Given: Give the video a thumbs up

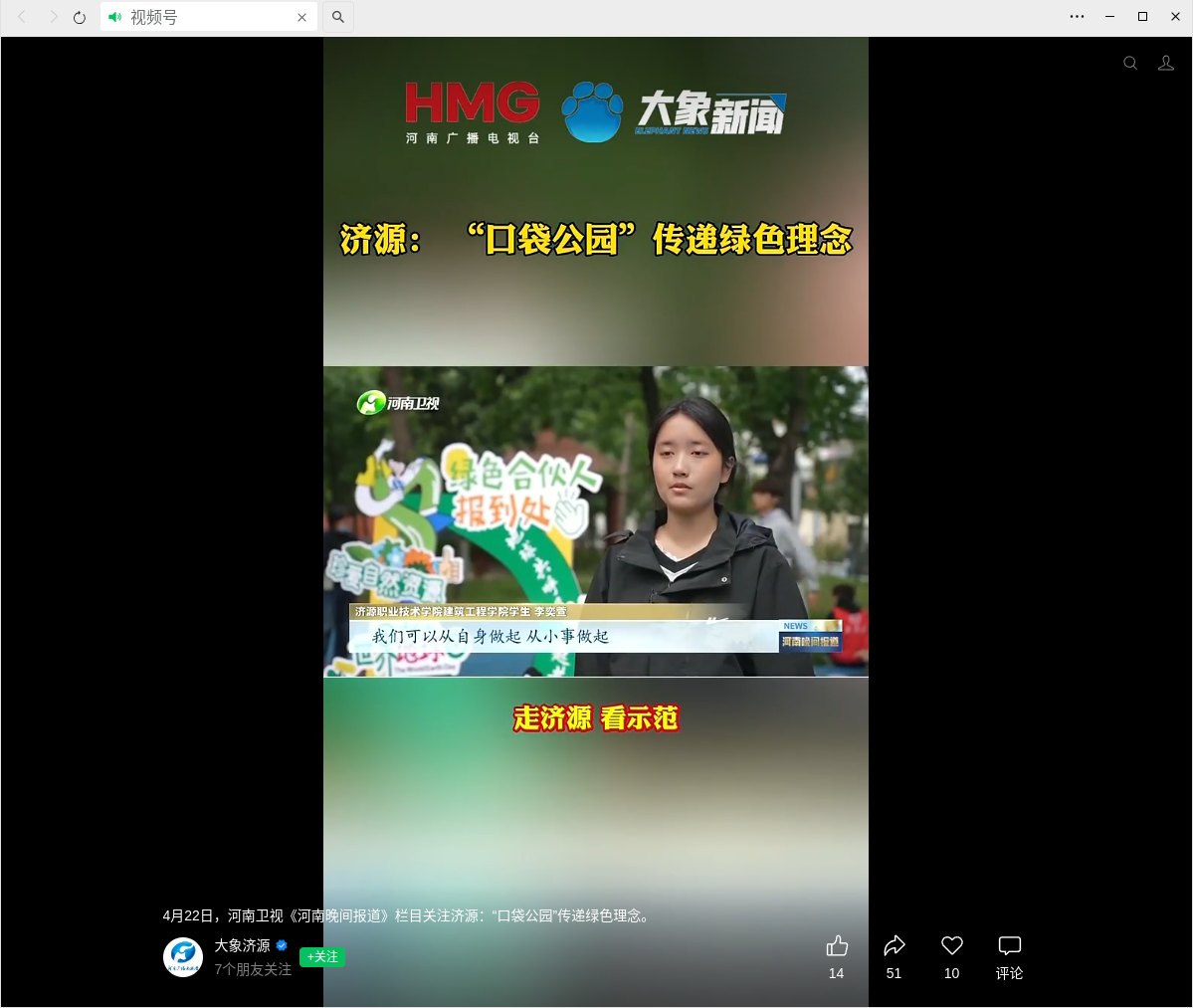Looking at the screenshot, I should [837, 946].
